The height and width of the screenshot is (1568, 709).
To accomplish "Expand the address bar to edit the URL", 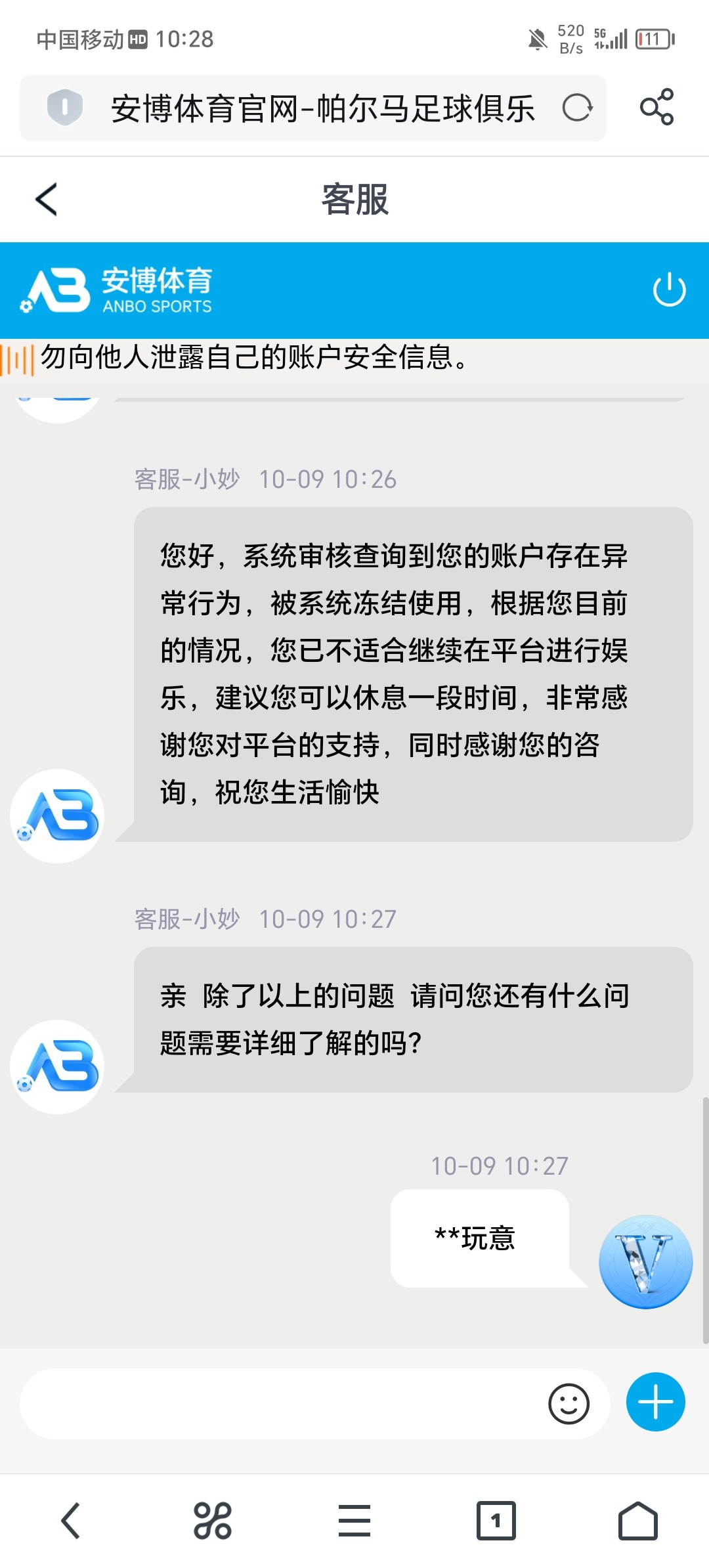I will [x=322, y=108].
